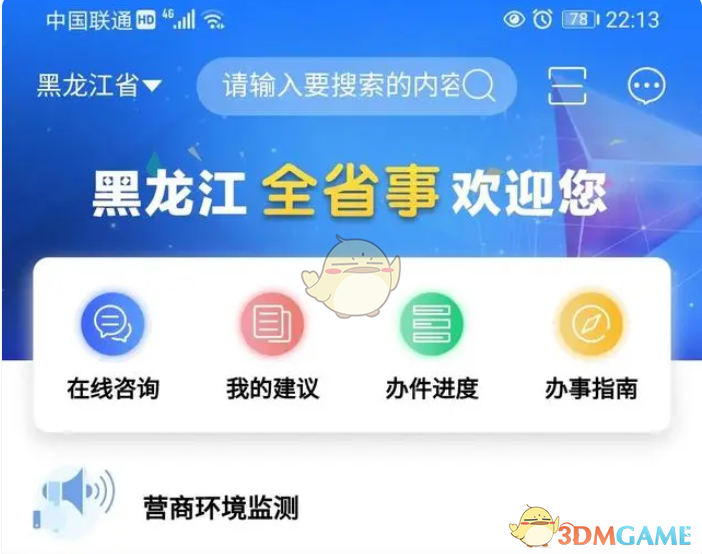Open the 黑龙江省 region dropdown
702x554 pixels.
coord(99,86)
